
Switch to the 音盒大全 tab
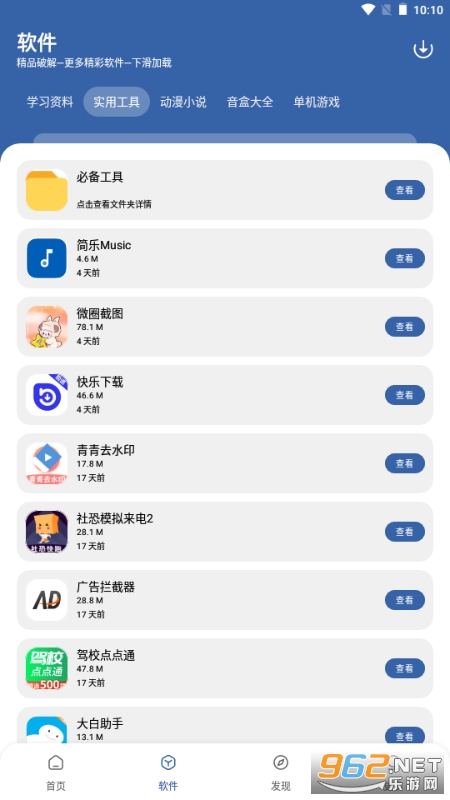coord(250,102)
